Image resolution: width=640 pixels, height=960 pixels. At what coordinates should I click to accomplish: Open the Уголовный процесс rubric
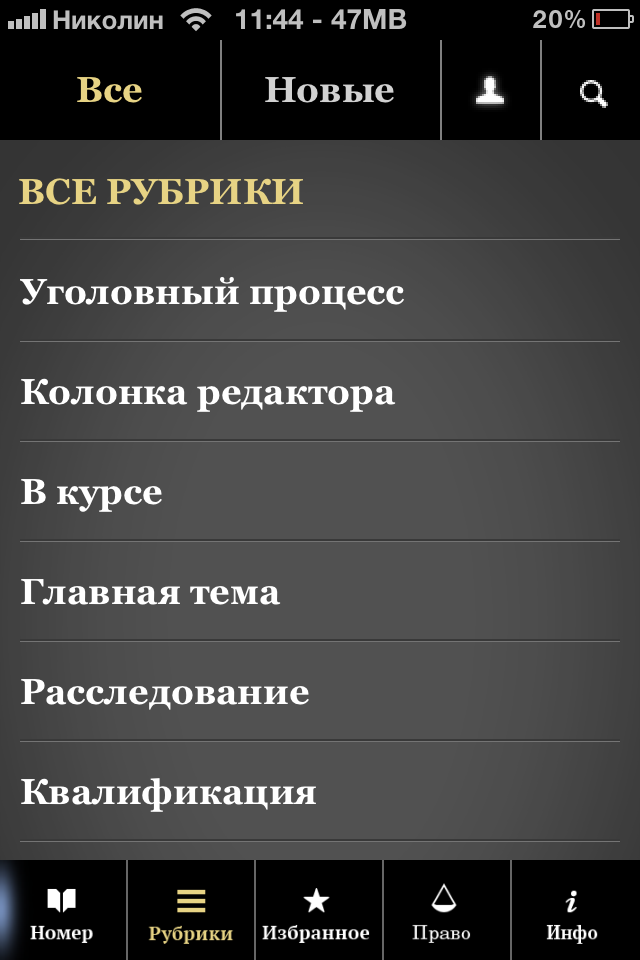[212, 292]
